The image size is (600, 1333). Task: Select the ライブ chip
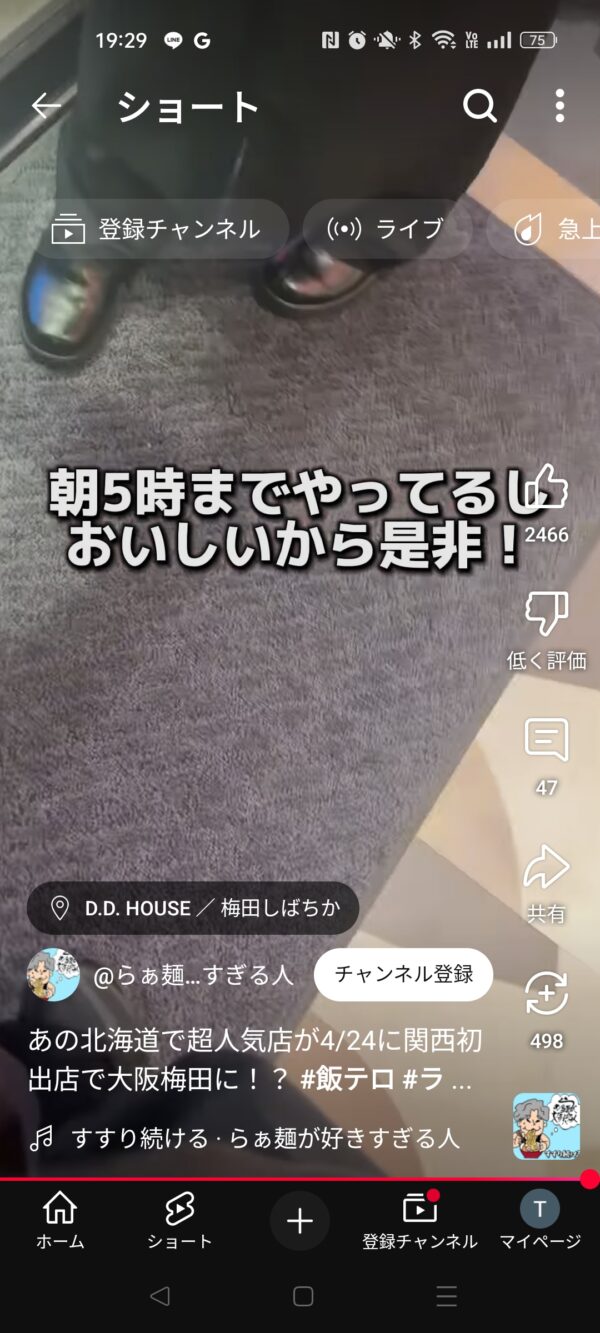(x=387, y=229)
